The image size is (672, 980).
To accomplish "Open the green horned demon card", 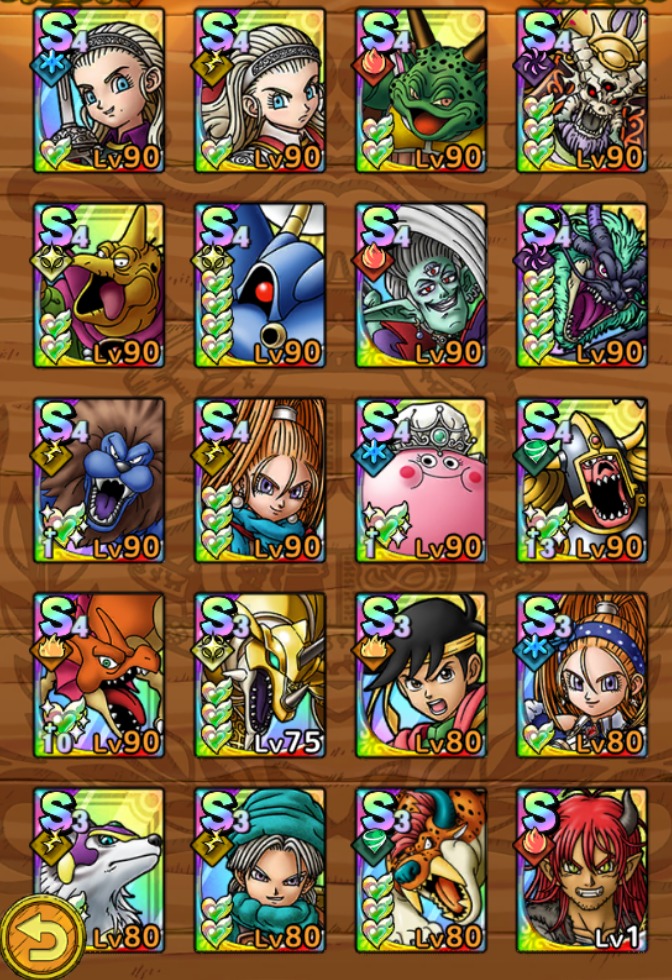I will point(421,90).
